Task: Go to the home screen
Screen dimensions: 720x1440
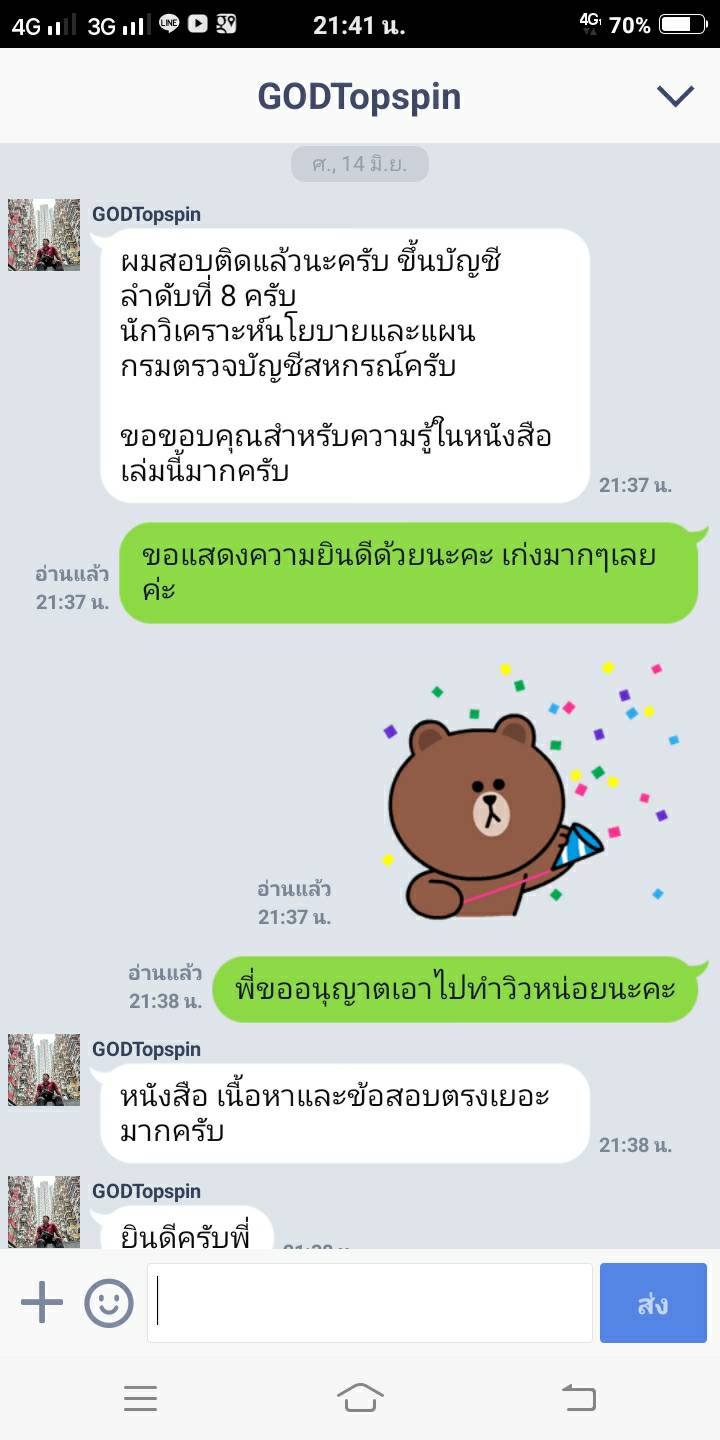Action: (360, 1397)
